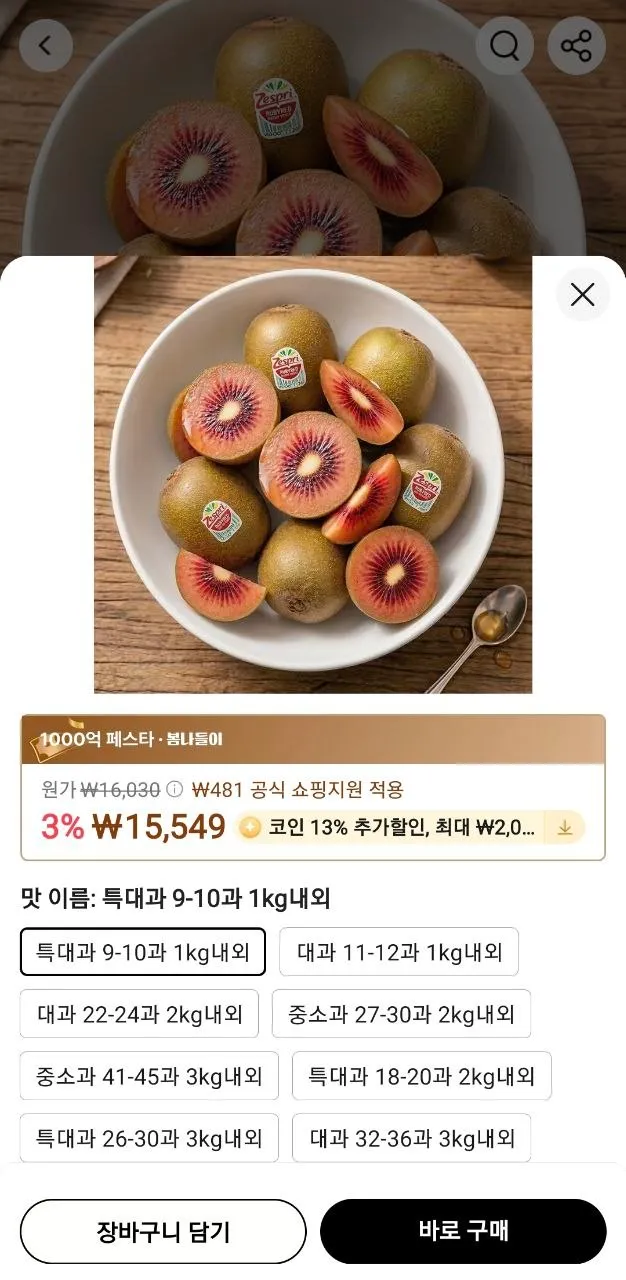
Task: Choose 대과 32-36과 3kg내외 option
Action: click(x=411, y=1138)
